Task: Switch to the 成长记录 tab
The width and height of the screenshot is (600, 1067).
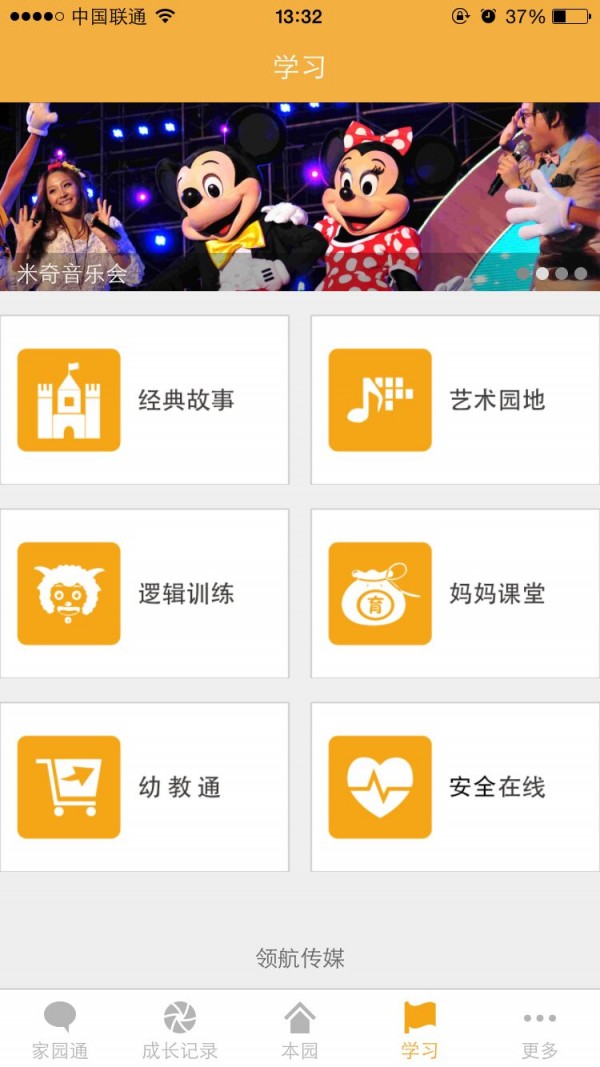Action: [180, 1030]
